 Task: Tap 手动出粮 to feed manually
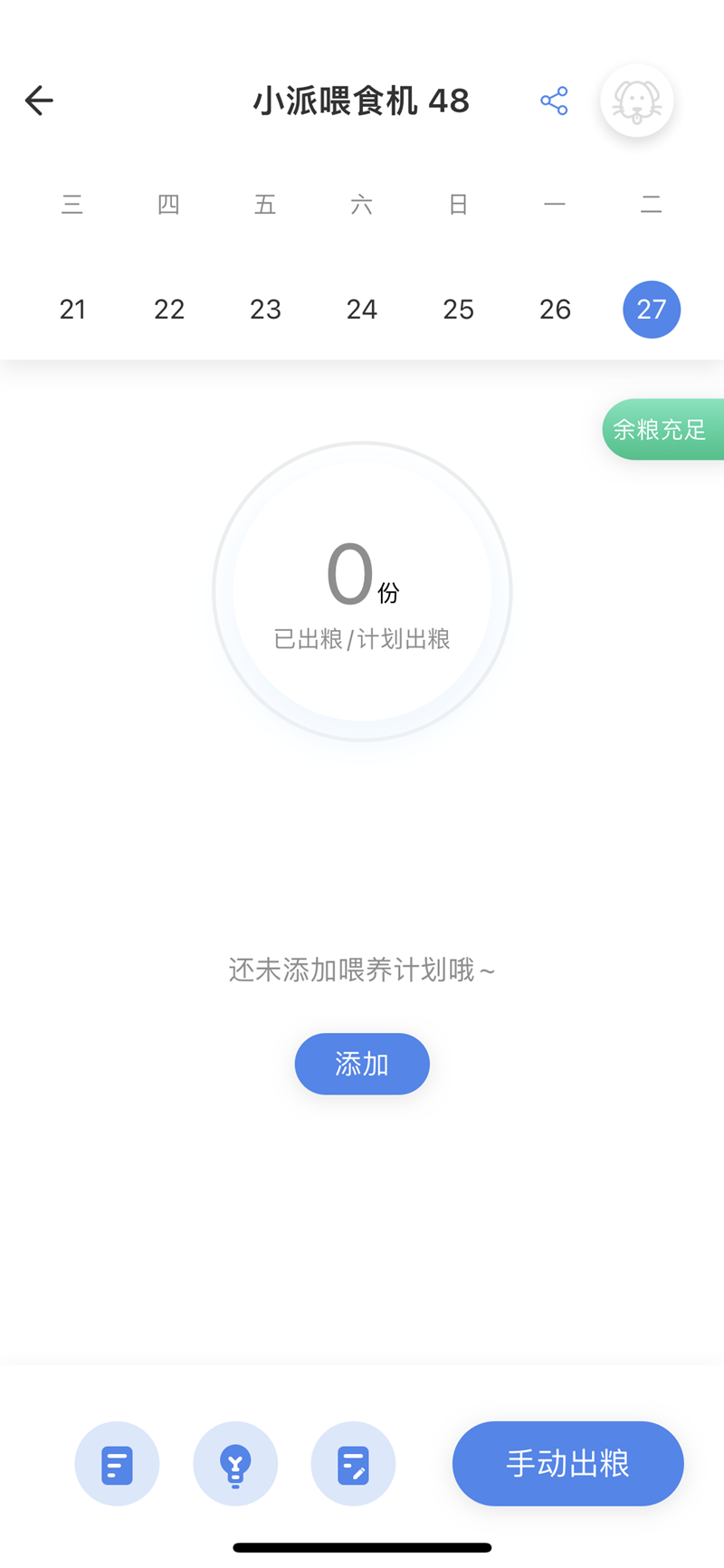click(x=567, y=1464)
